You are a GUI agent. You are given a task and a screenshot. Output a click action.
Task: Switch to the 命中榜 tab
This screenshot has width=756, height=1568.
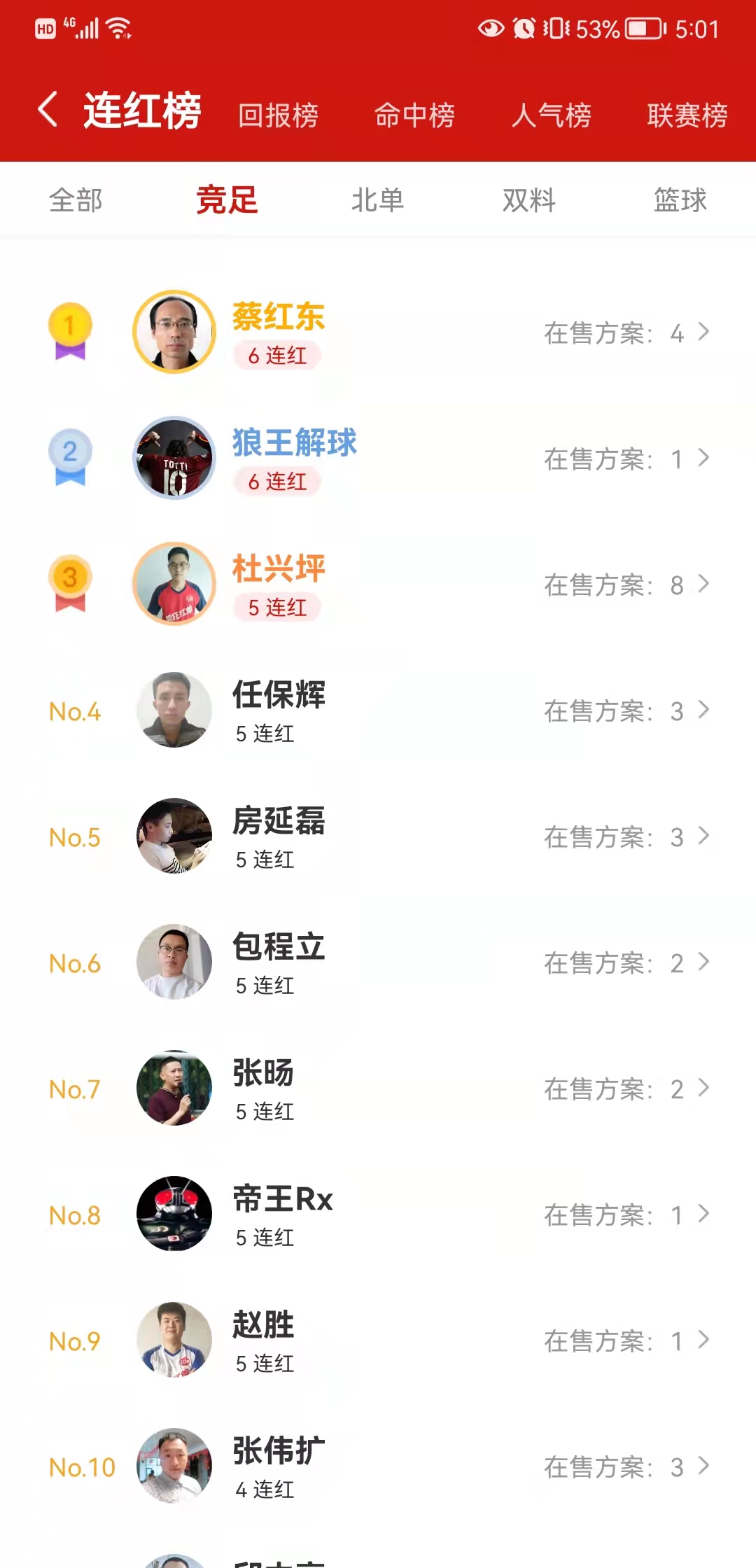pos(414,115)
